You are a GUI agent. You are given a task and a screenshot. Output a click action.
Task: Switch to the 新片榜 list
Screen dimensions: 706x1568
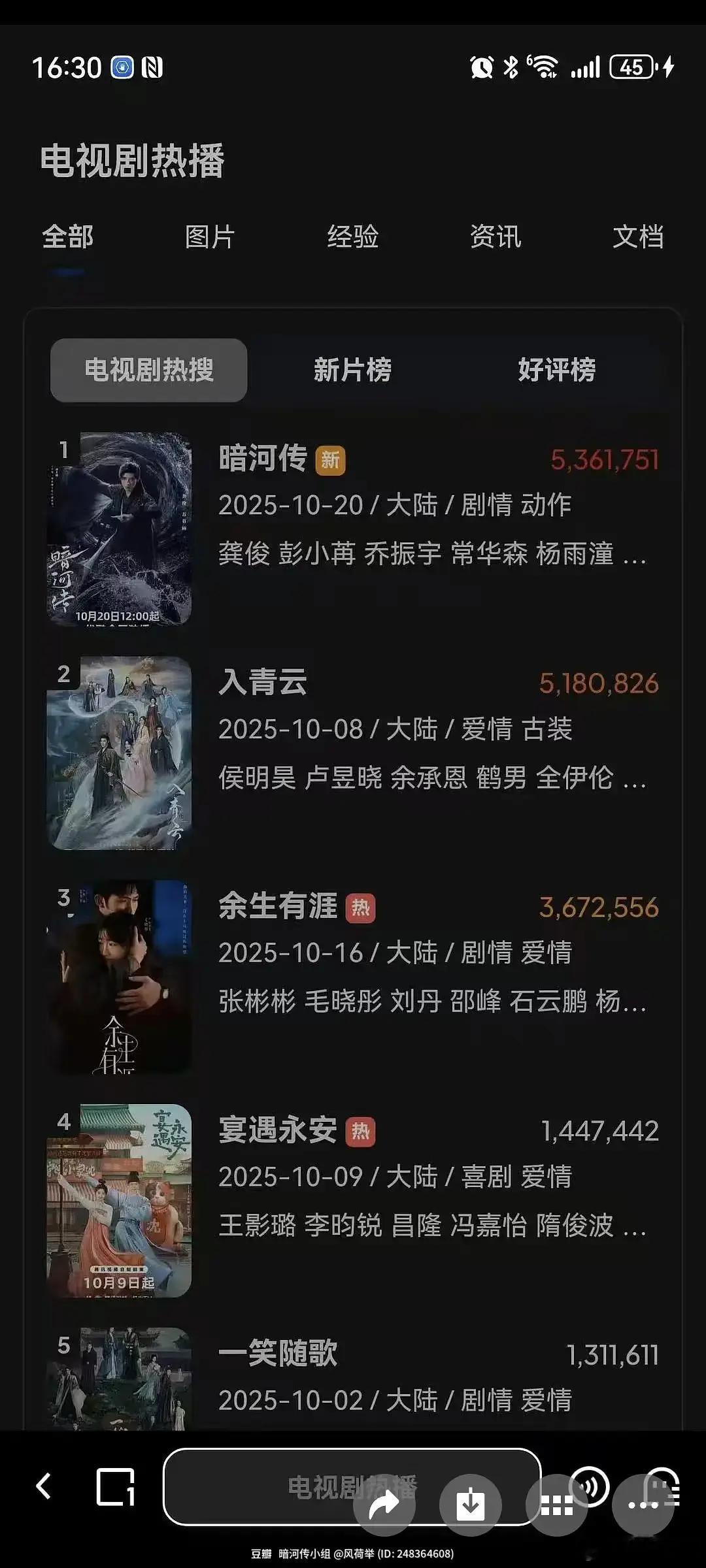point(352,370)
